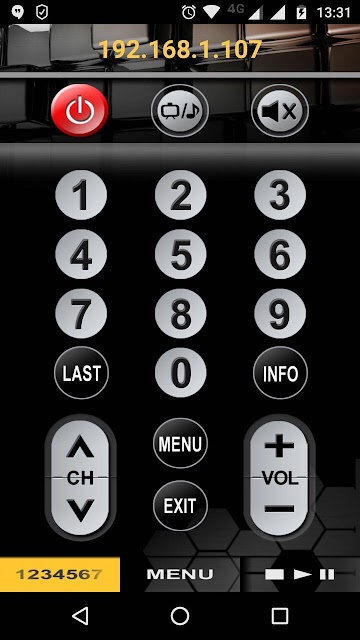Increase volume with plus
Screen dimensions: 360x640
tap(280, 448)
